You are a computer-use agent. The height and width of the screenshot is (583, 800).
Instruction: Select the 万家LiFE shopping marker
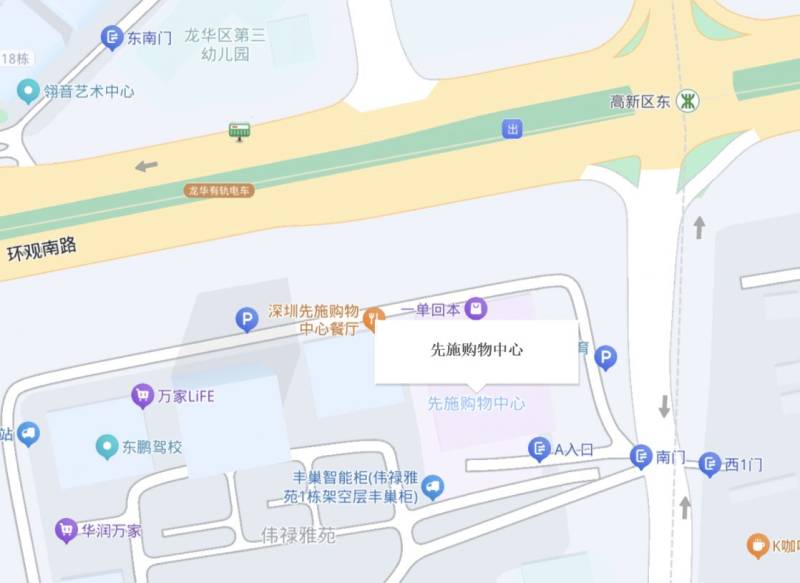pyautogui.click(x=143, y=396)
